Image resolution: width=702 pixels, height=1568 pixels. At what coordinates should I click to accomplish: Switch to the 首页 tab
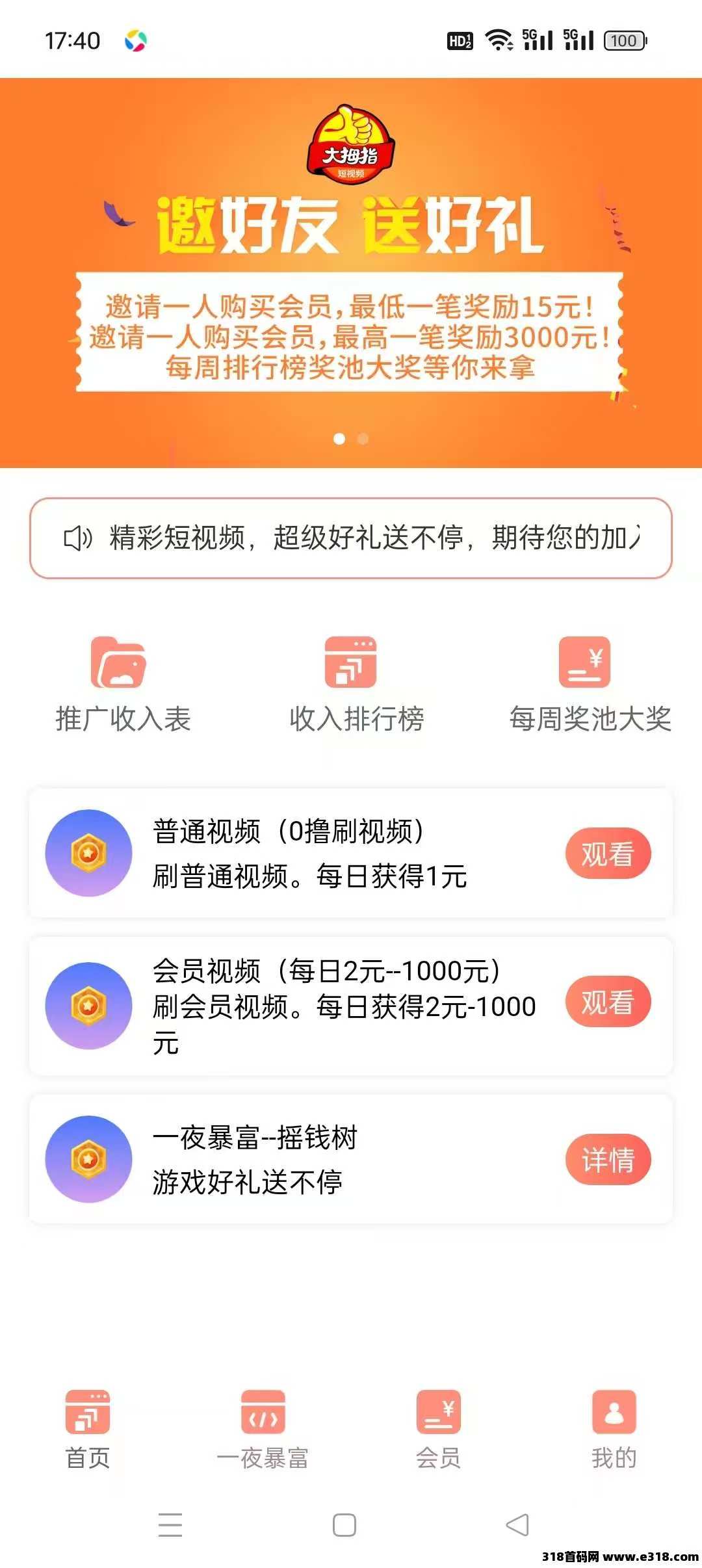click(x=88, y=1430)
